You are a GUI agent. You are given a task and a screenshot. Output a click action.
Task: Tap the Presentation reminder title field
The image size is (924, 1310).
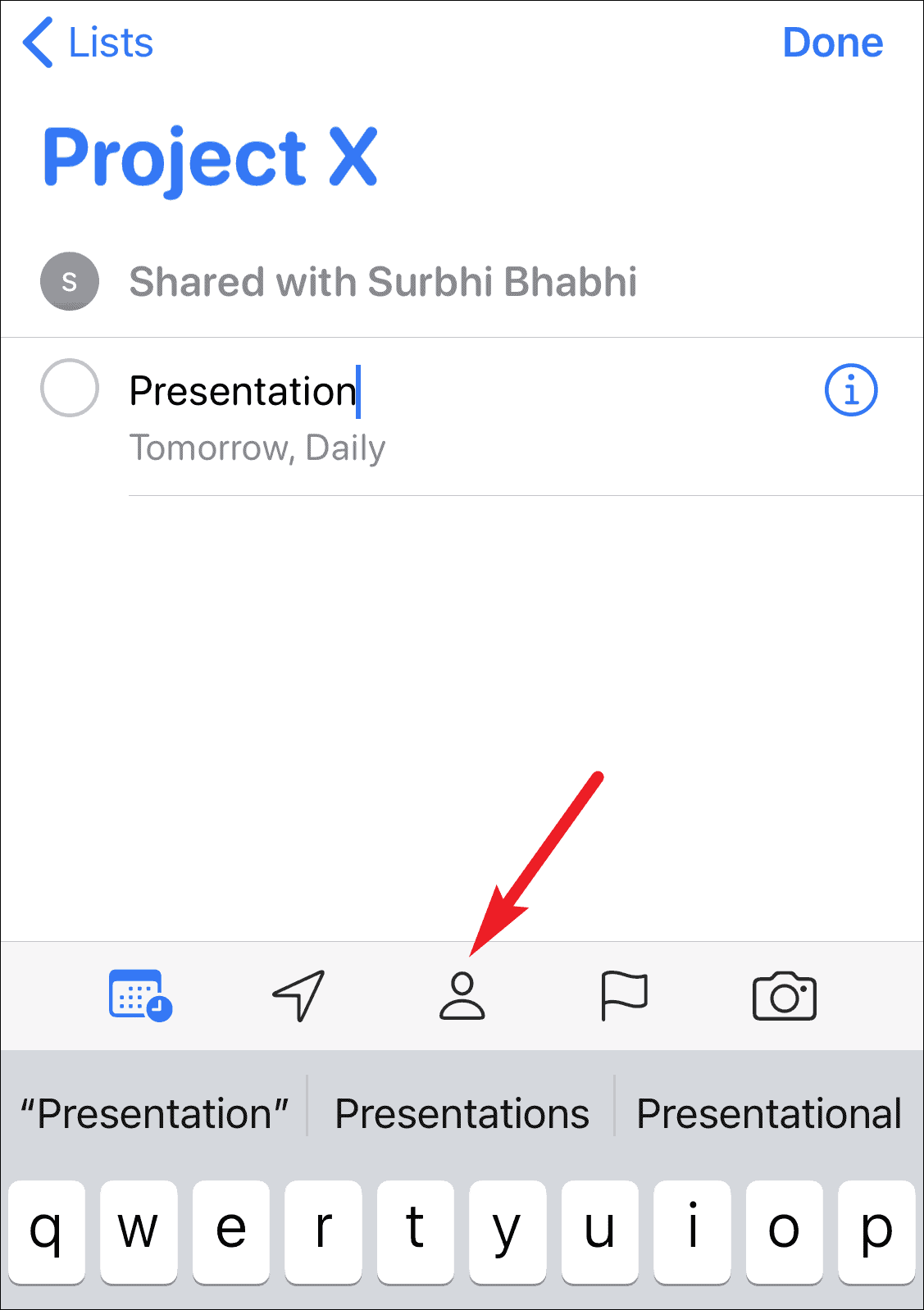(x=243, y=391)
